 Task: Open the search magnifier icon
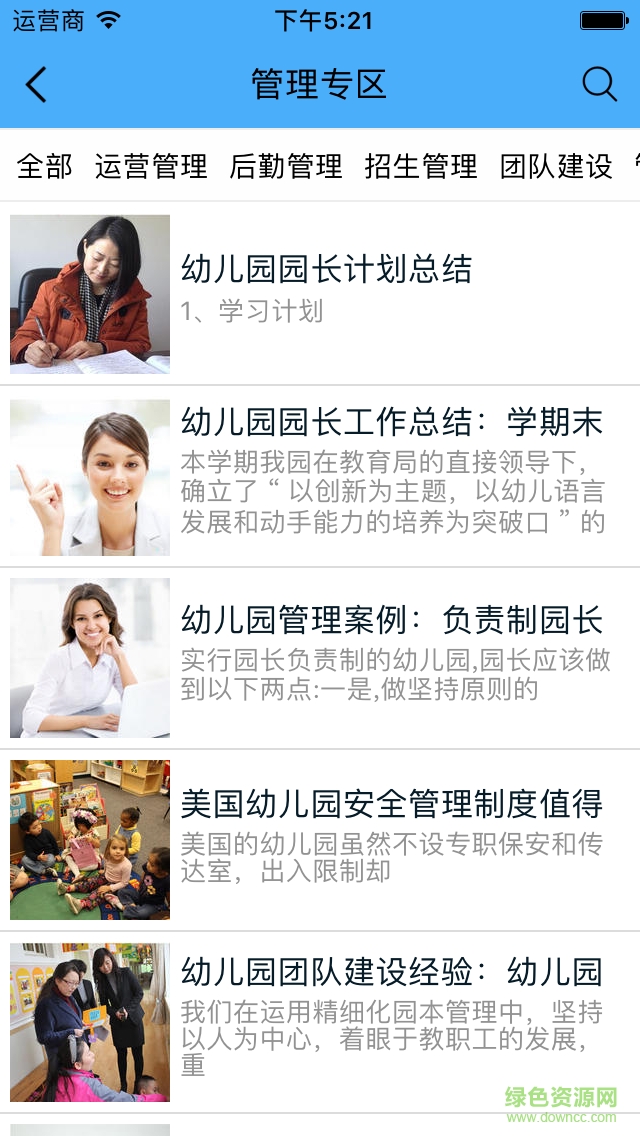tap(599, 85)
